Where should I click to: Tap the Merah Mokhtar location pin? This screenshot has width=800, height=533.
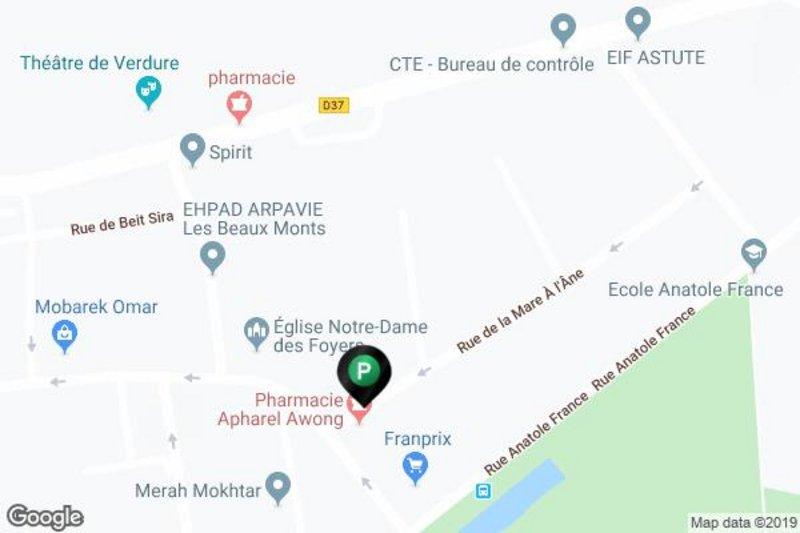(279, 488)
